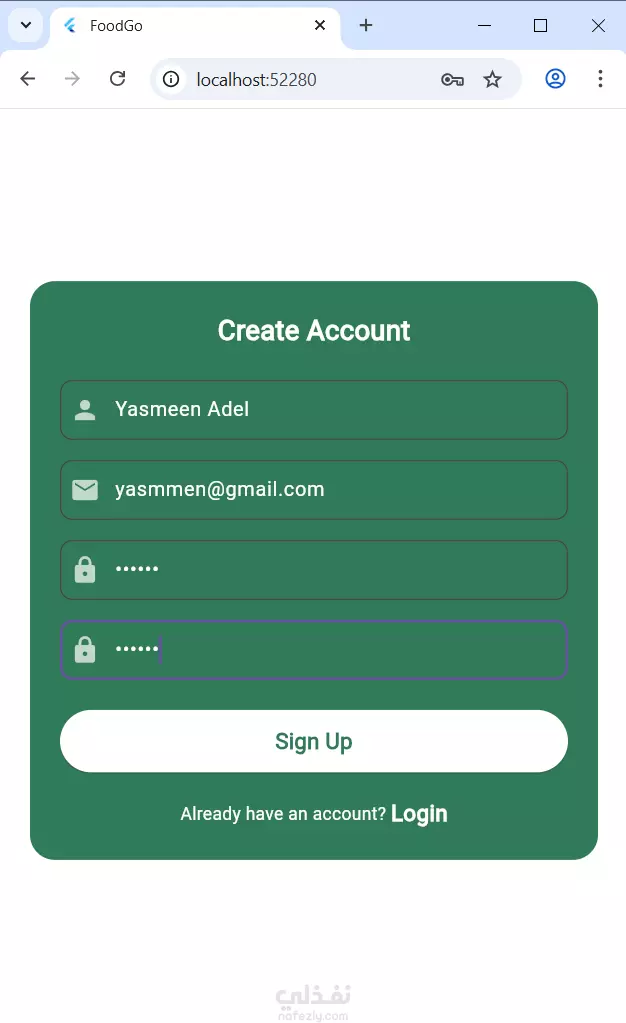626x1023 pixels.
Task: Go back in the browser
Action: (28, 79)
